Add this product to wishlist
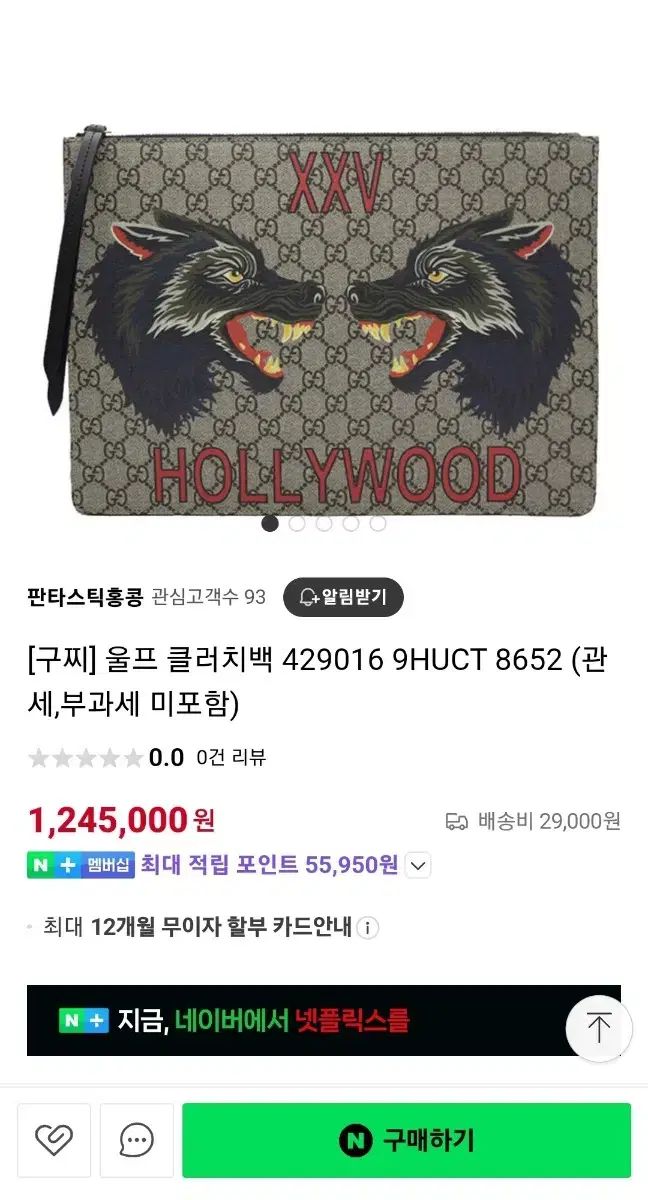The width and height of the screenshot is (648, 1200). pyautogui.click(x=53, y=1140)
